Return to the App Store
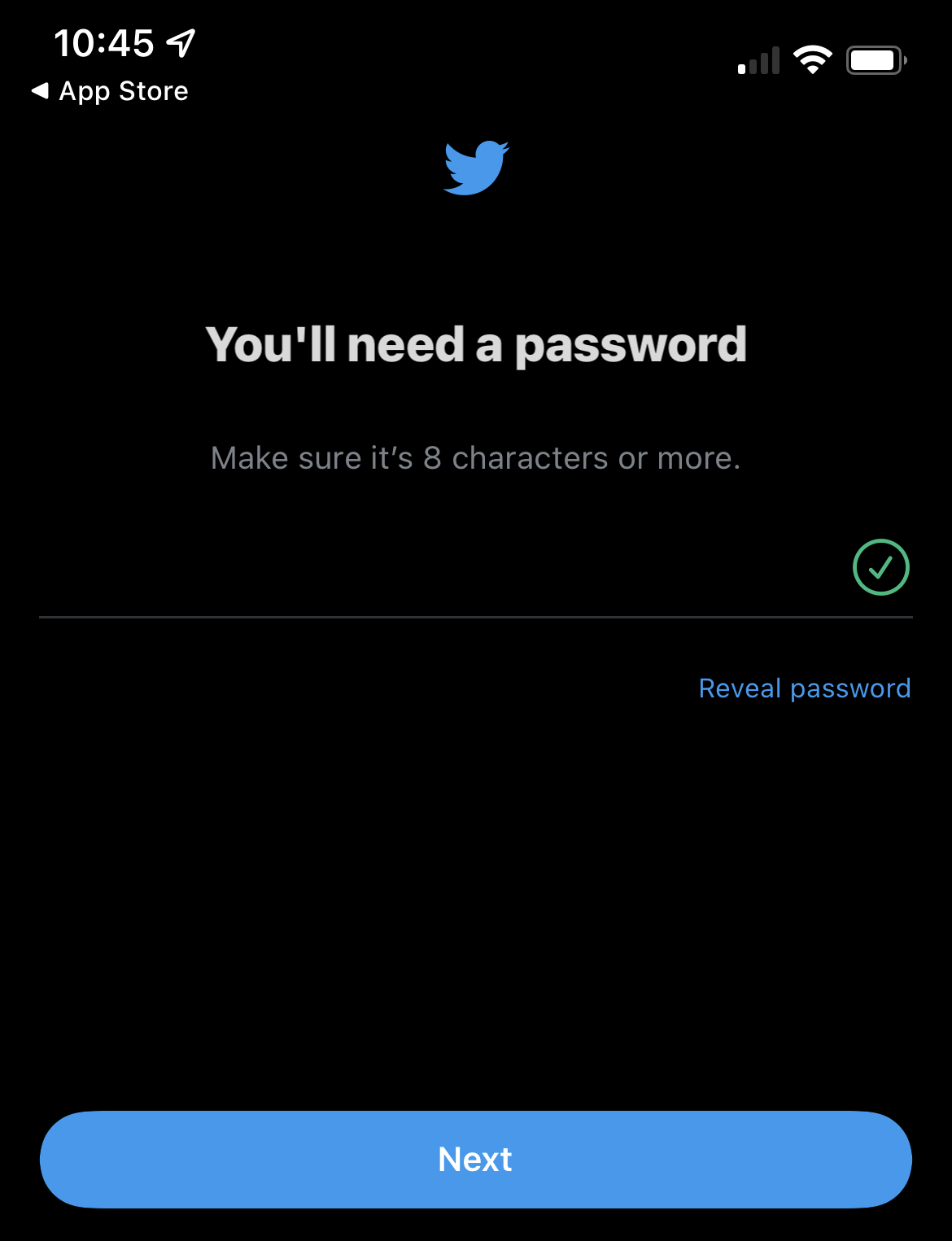952x1241 pixels. click(x=110, y=91)
